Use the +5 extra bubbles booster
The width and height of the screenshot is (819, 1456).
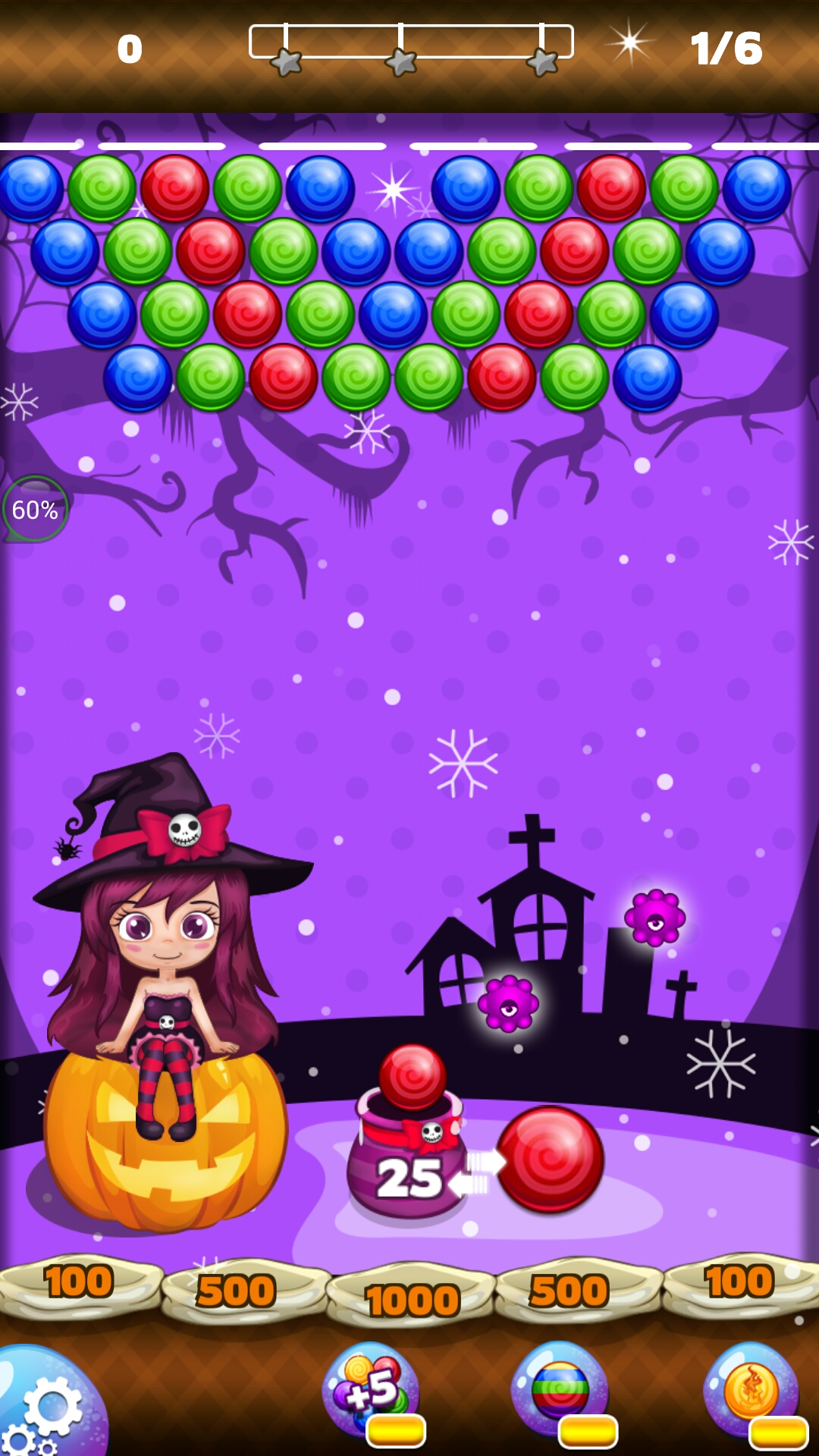tap(370, 1389)
